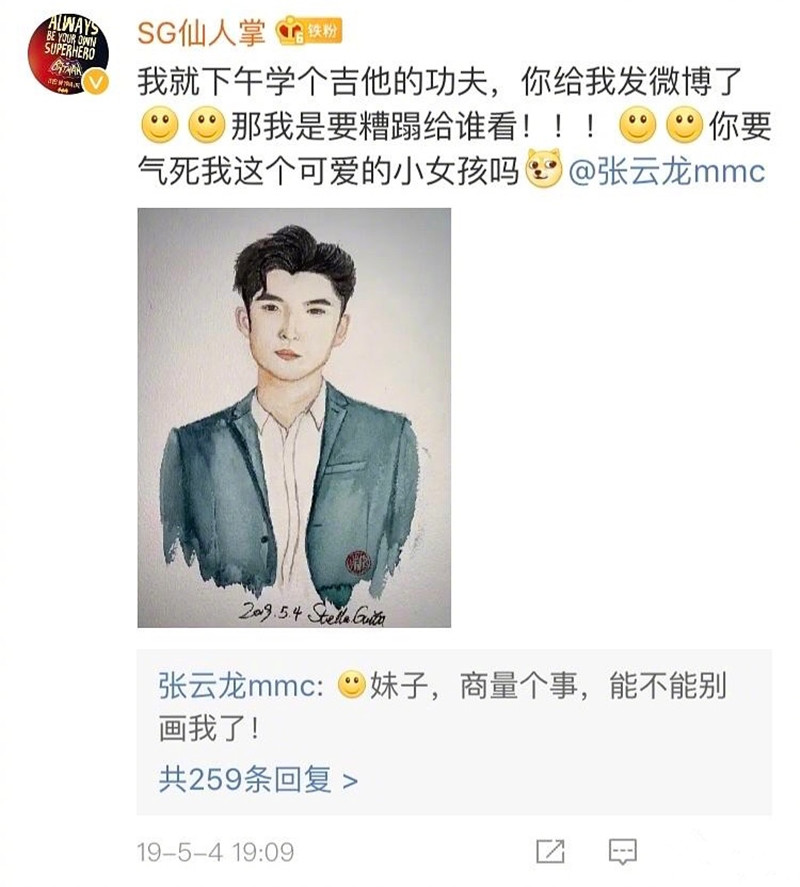Open the SG仙人掌 username link
Image resolution: width=800 pixels, height=887 pixels.
201,32
